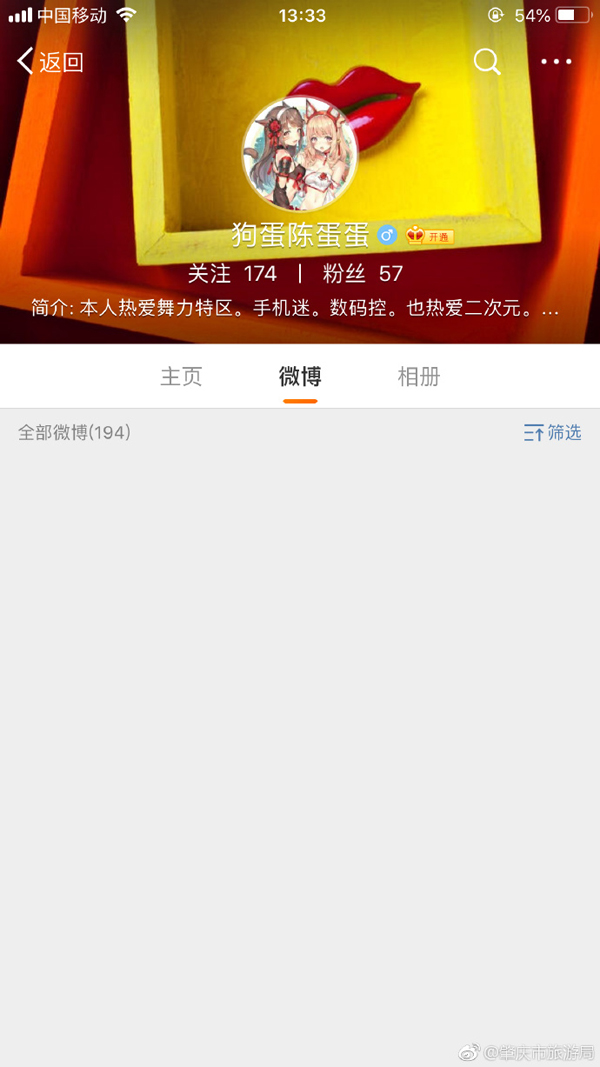Image resolution: width=600 pixels, height=1067 pixels.
Task: Open the 粉丝 57 followers list
Action: [362, 273]
